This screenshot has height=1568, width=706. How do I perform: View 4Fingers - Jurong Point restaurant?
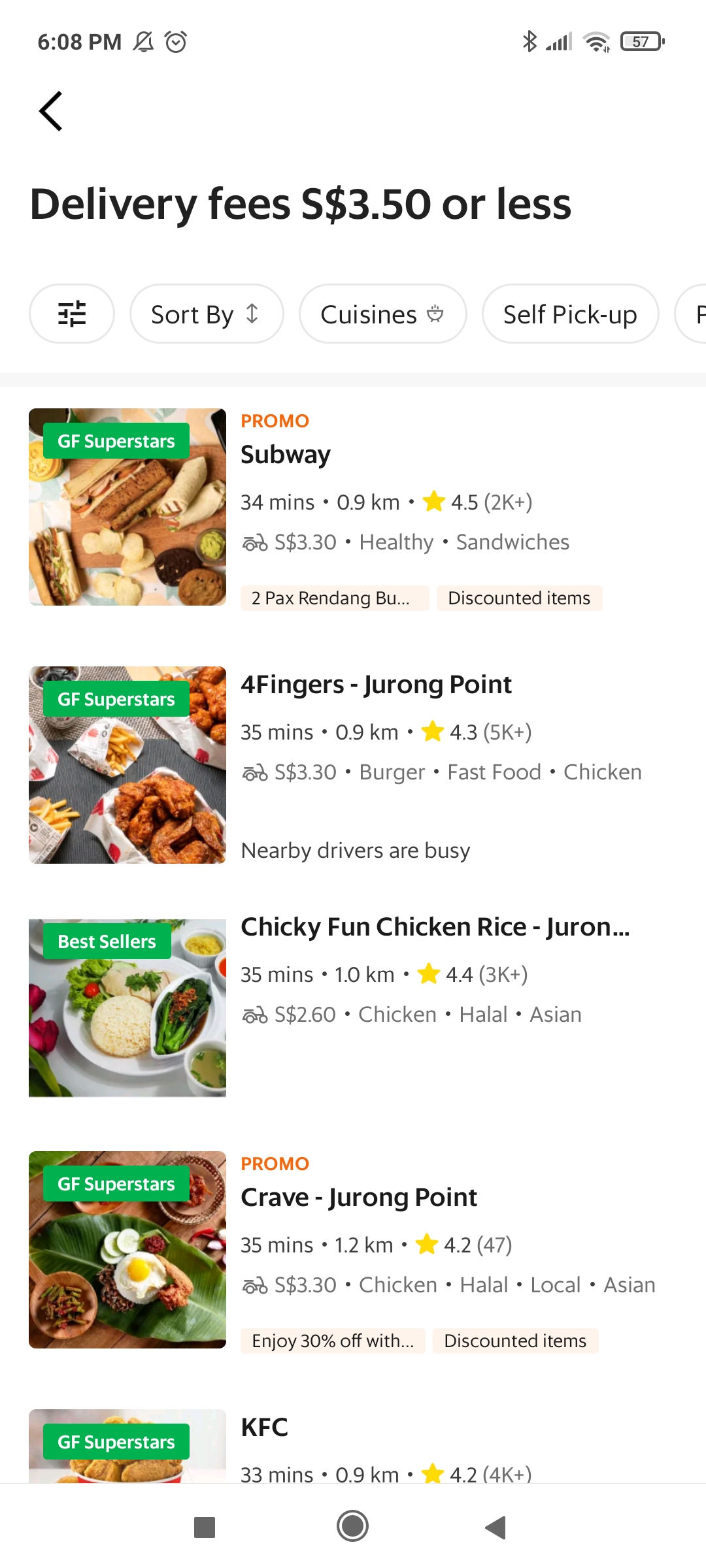(376, 685)
